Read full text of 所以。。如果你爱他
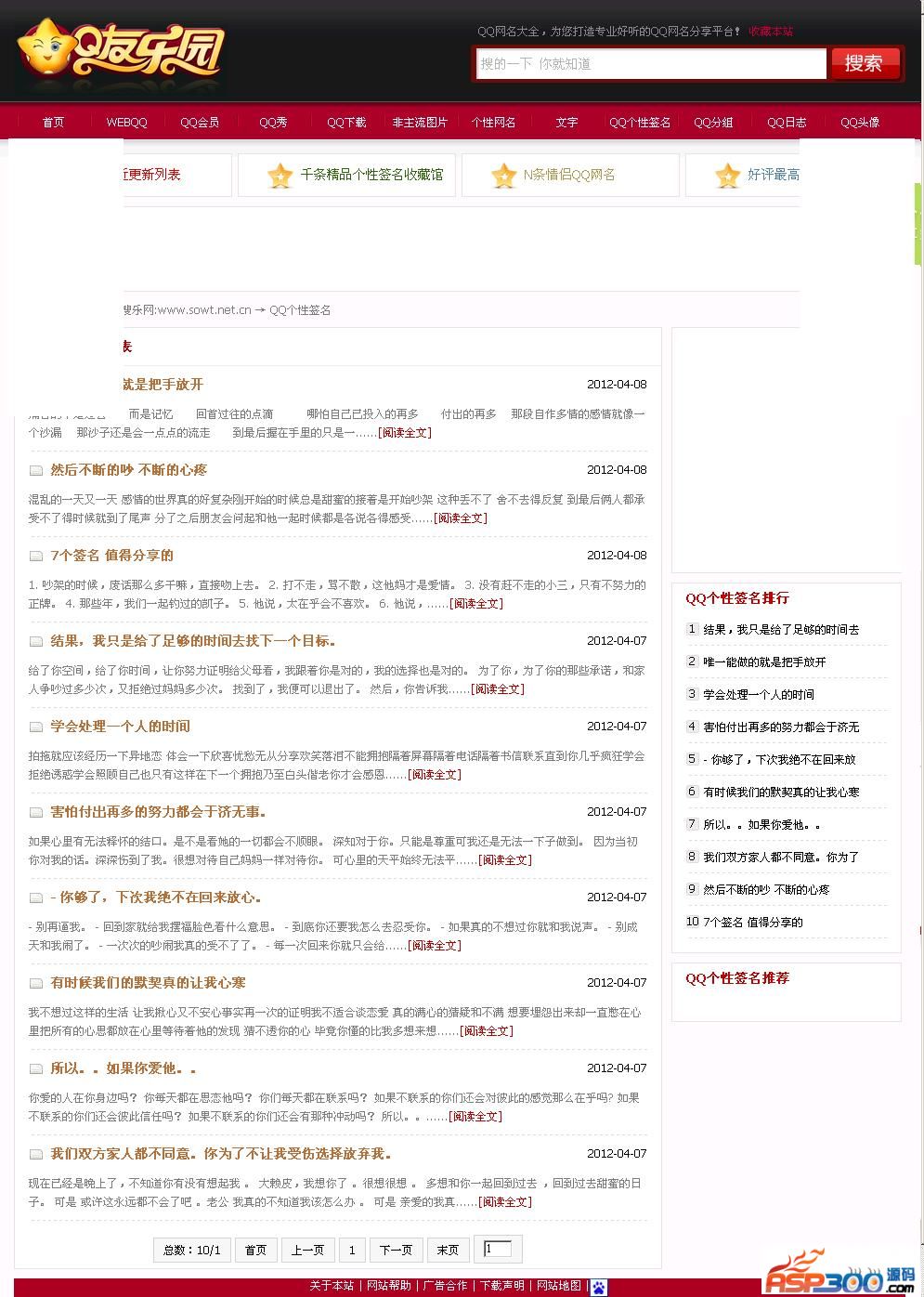The image size is (924, 1297). (475, 1117)
